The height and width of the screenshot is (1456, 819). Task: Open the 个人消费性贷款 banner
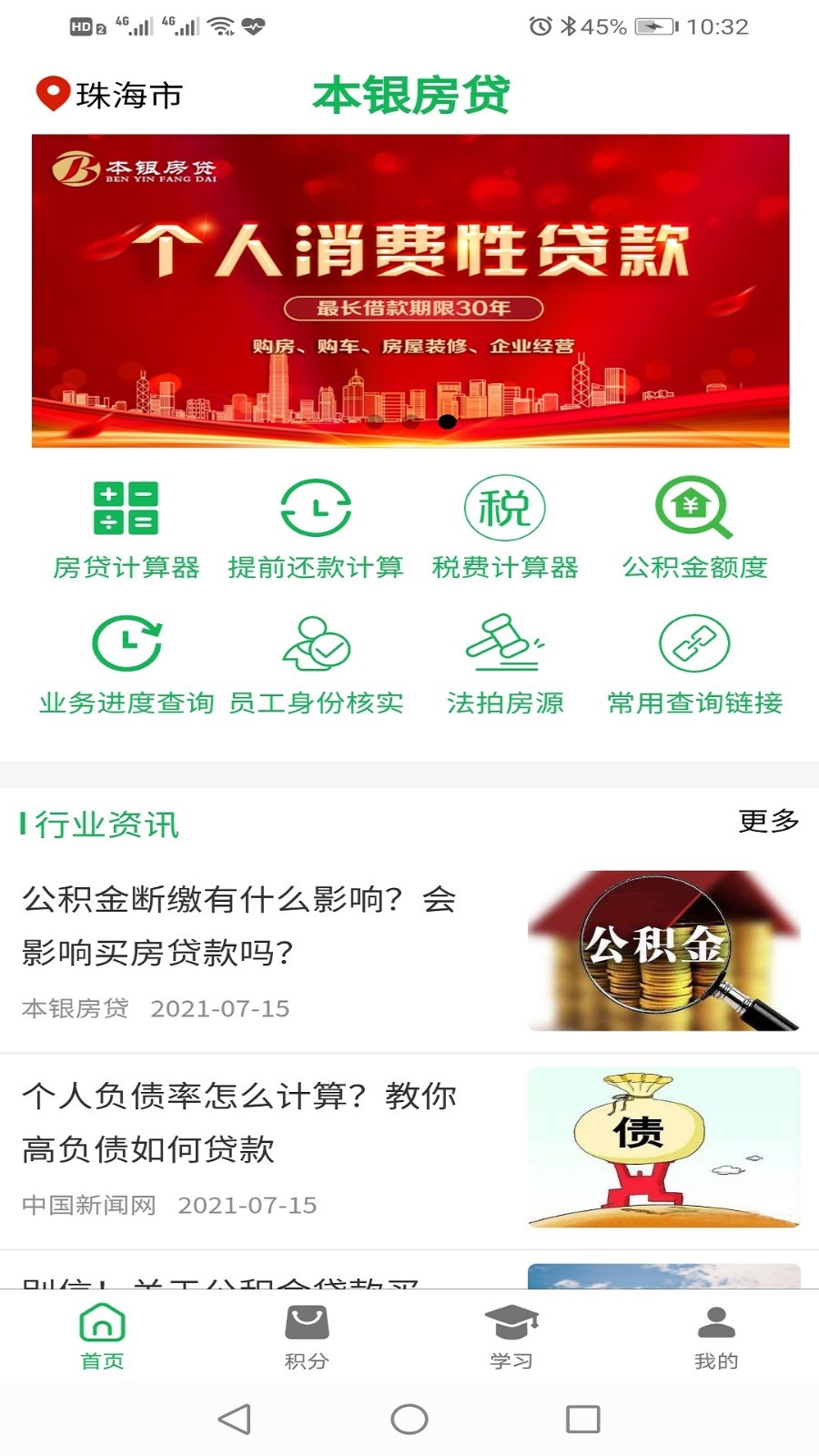click(x=410, y=289)
